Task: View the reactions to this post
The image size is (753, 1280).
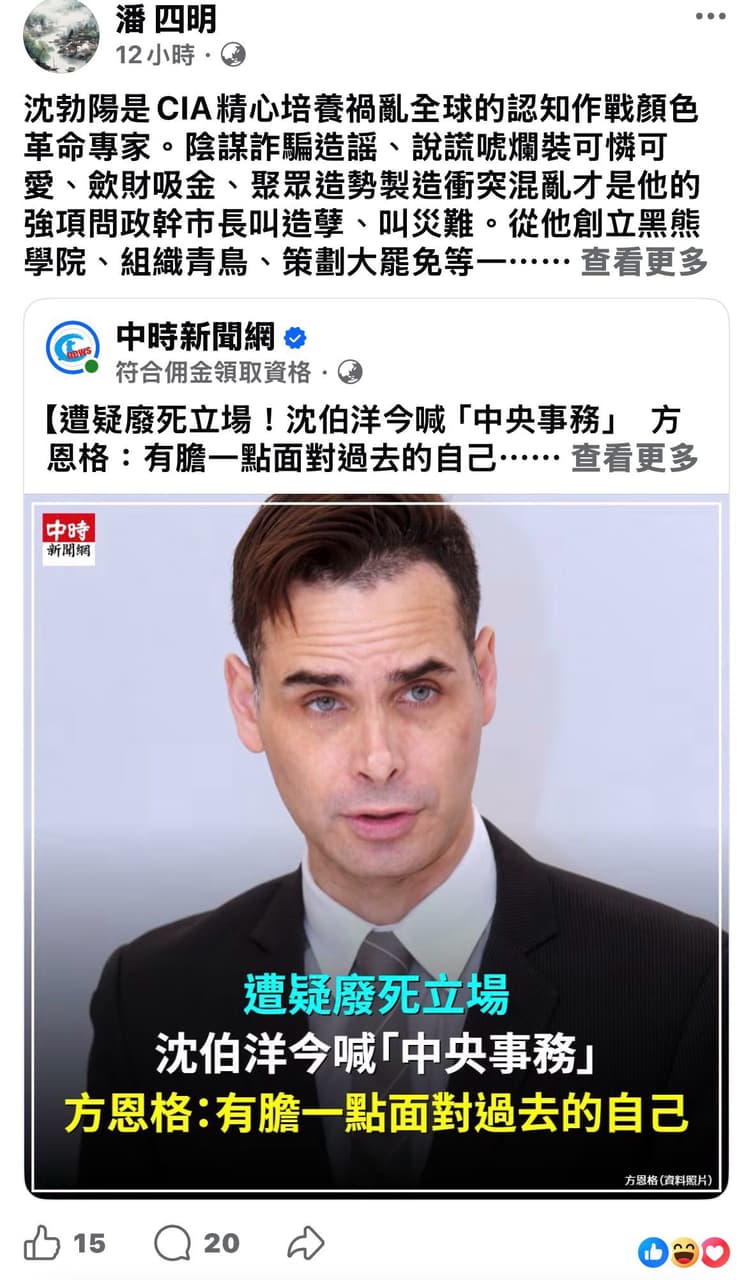Action: 683,1251
